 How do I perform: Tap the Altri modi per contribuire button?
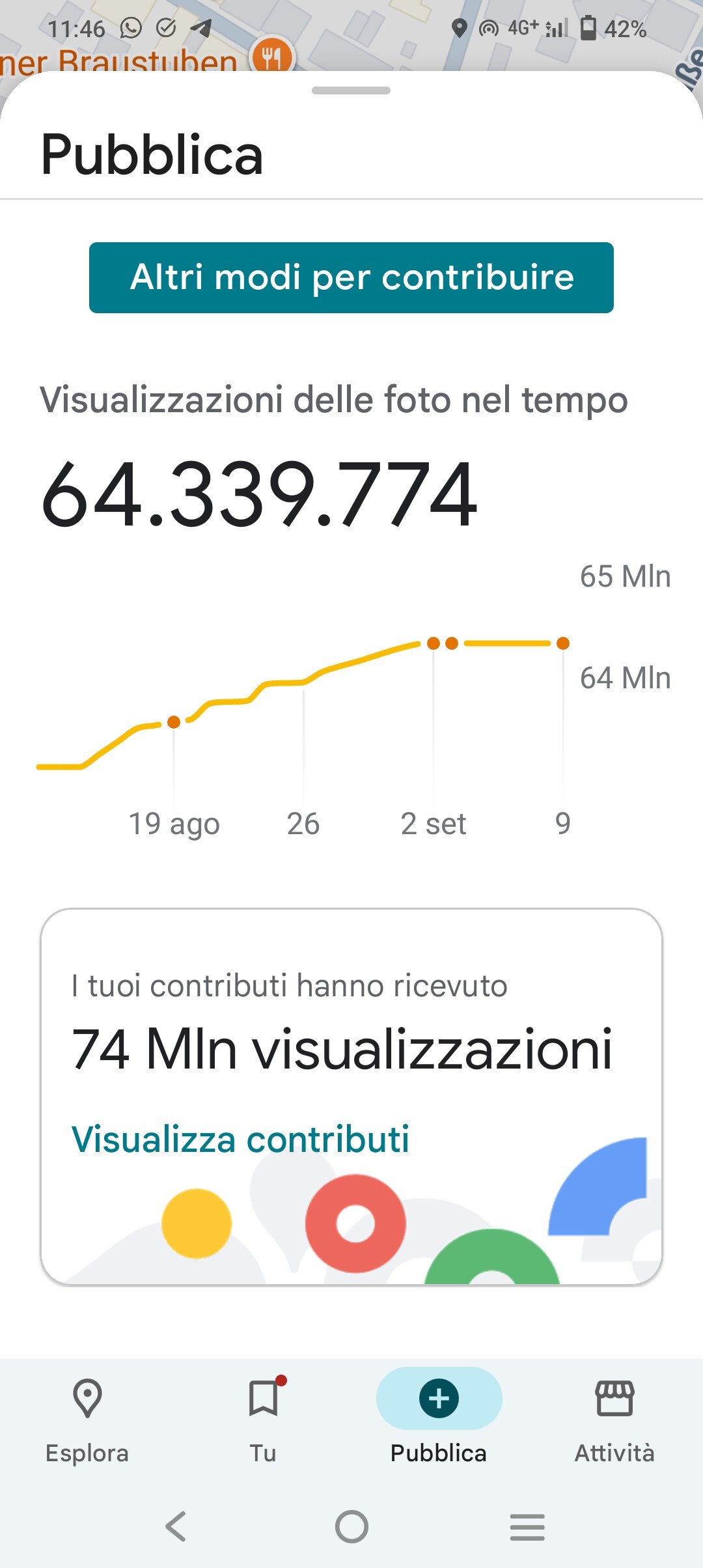351,277
